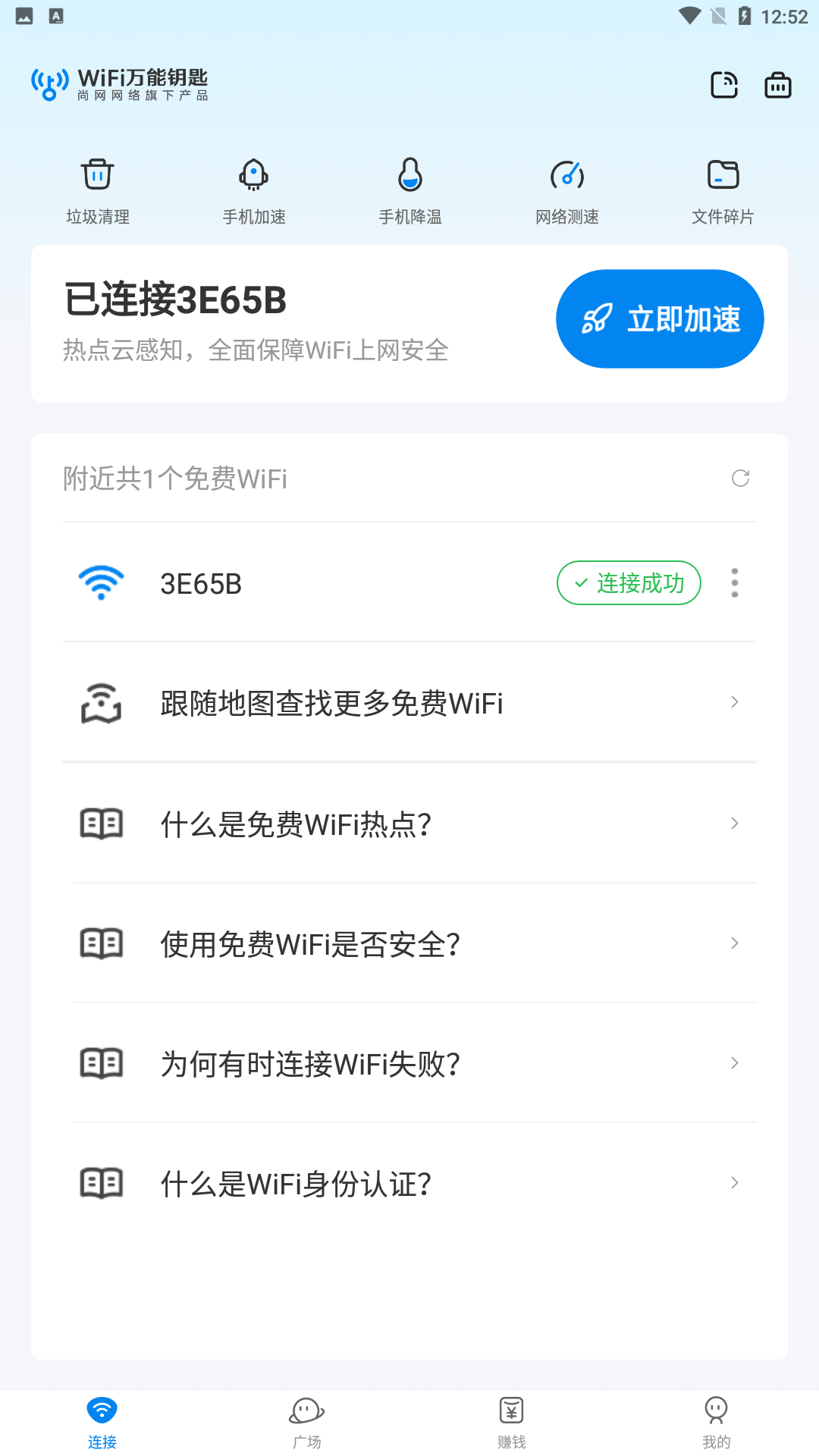Open 使用免费WiFi是否安全? help item
The image size is (819, 1456).
(x=409, y=943)
